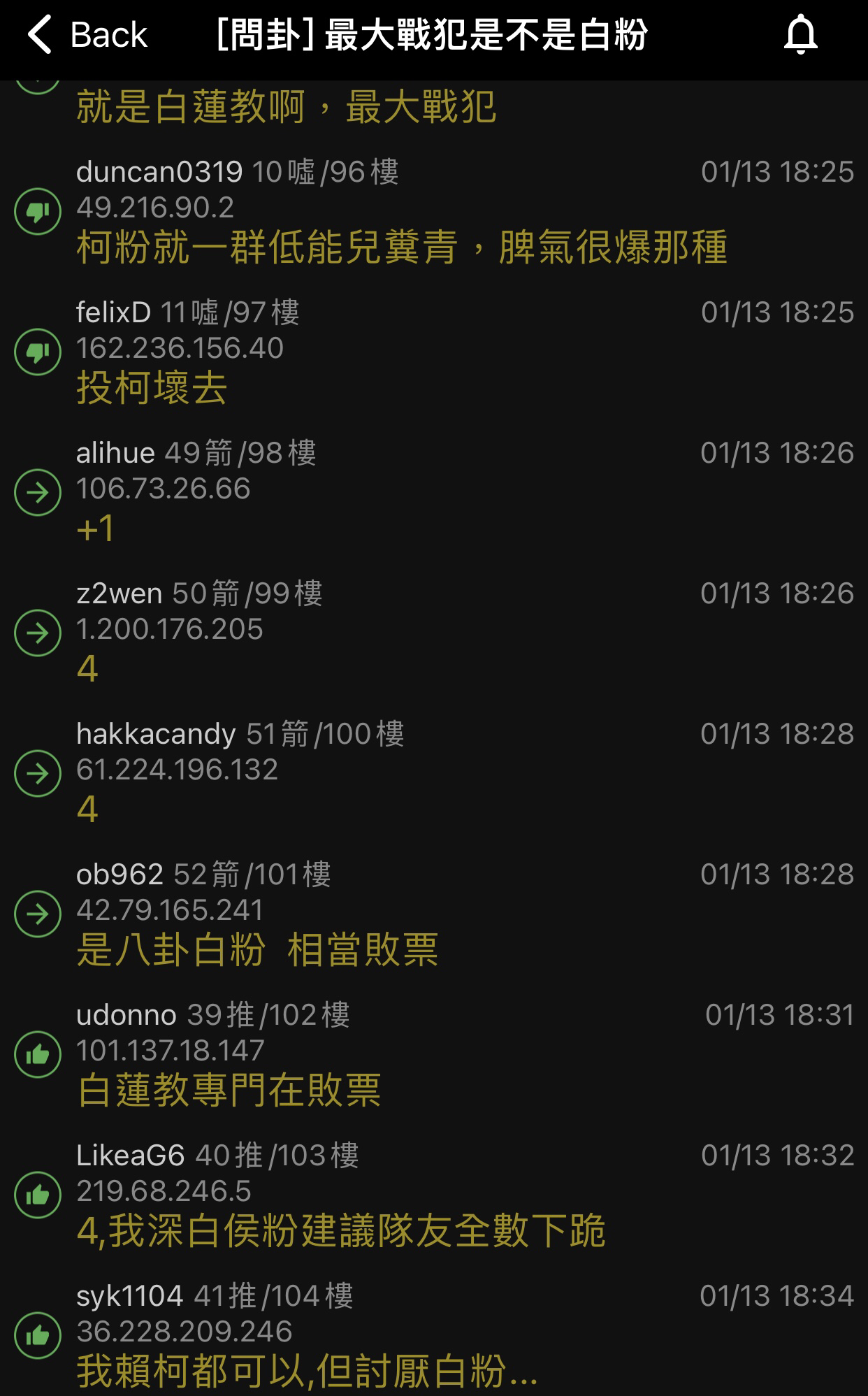
Task: Tap z2wen's comment on floor 99
Action: [x=434, y=633]
